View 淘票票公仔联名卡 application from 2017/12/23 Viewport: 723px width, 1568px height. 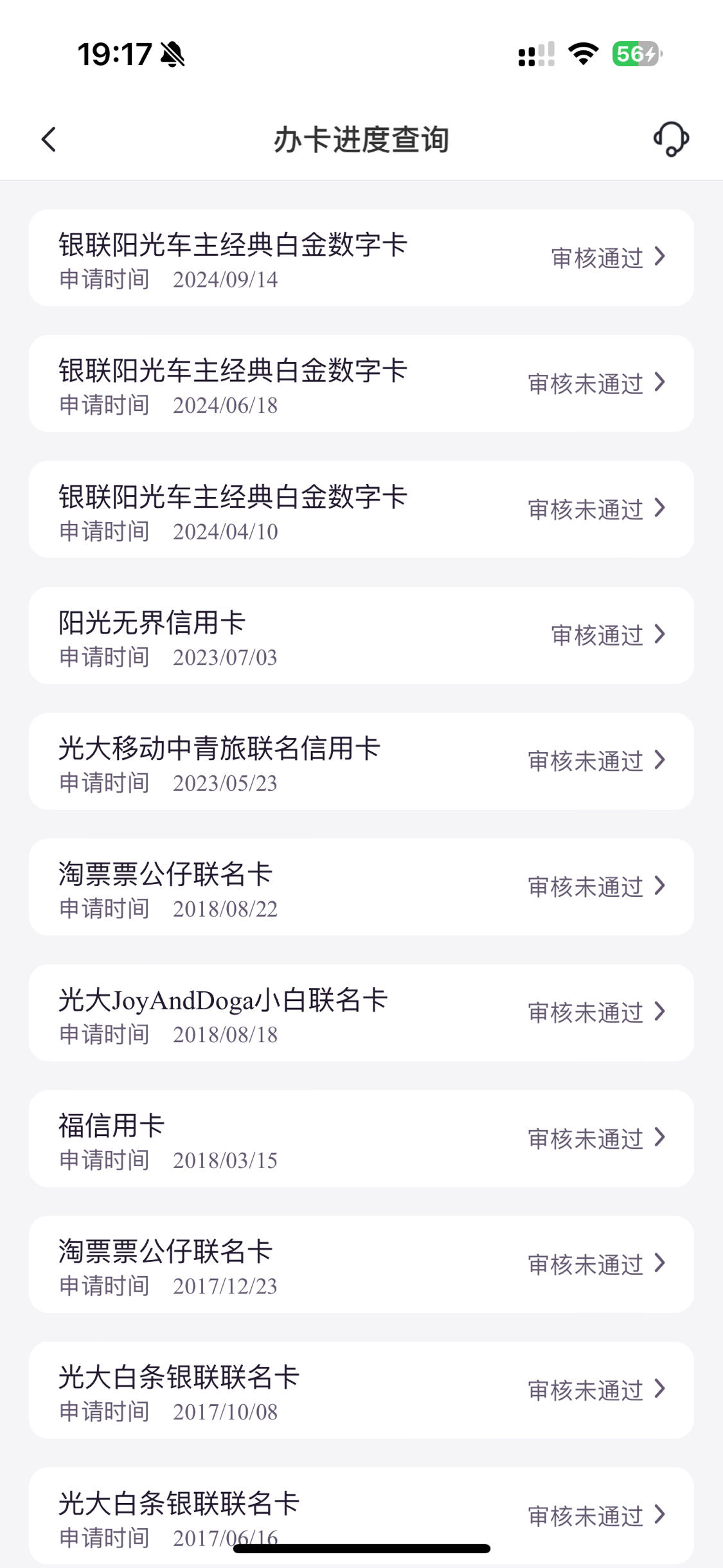(361, 1264)
